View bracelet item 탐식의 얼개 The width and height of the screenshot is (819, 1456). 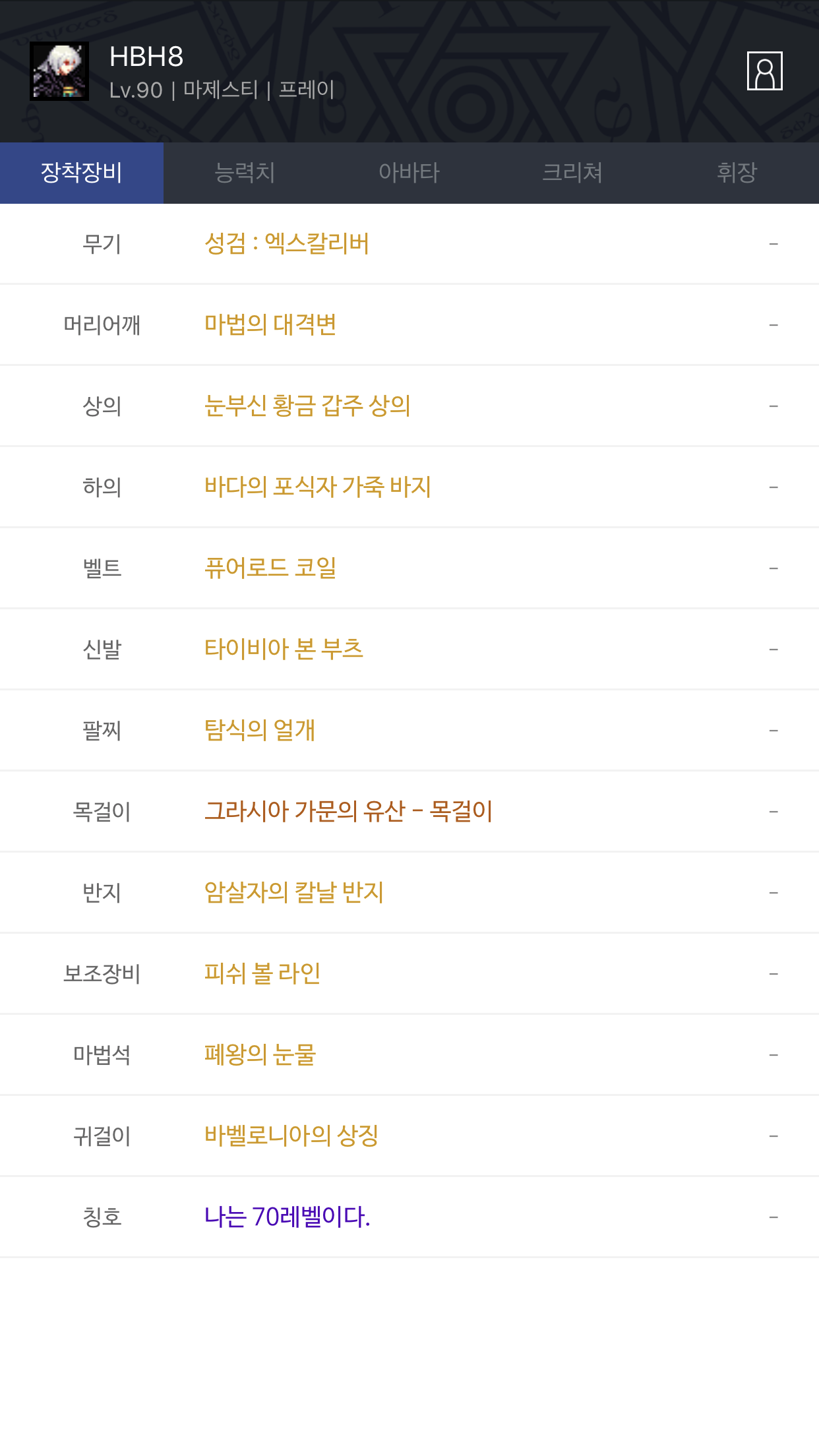[x=260, y=731]
